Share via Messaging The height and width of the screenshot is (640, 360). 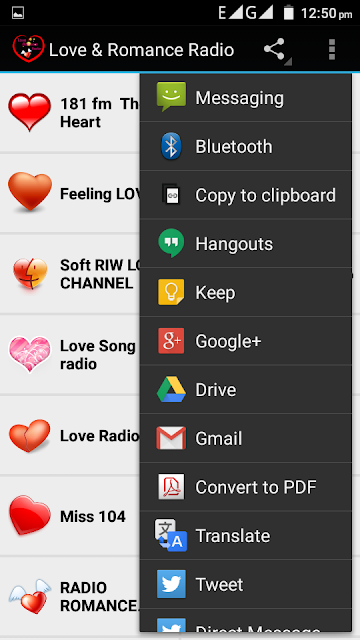pos(245,98)
